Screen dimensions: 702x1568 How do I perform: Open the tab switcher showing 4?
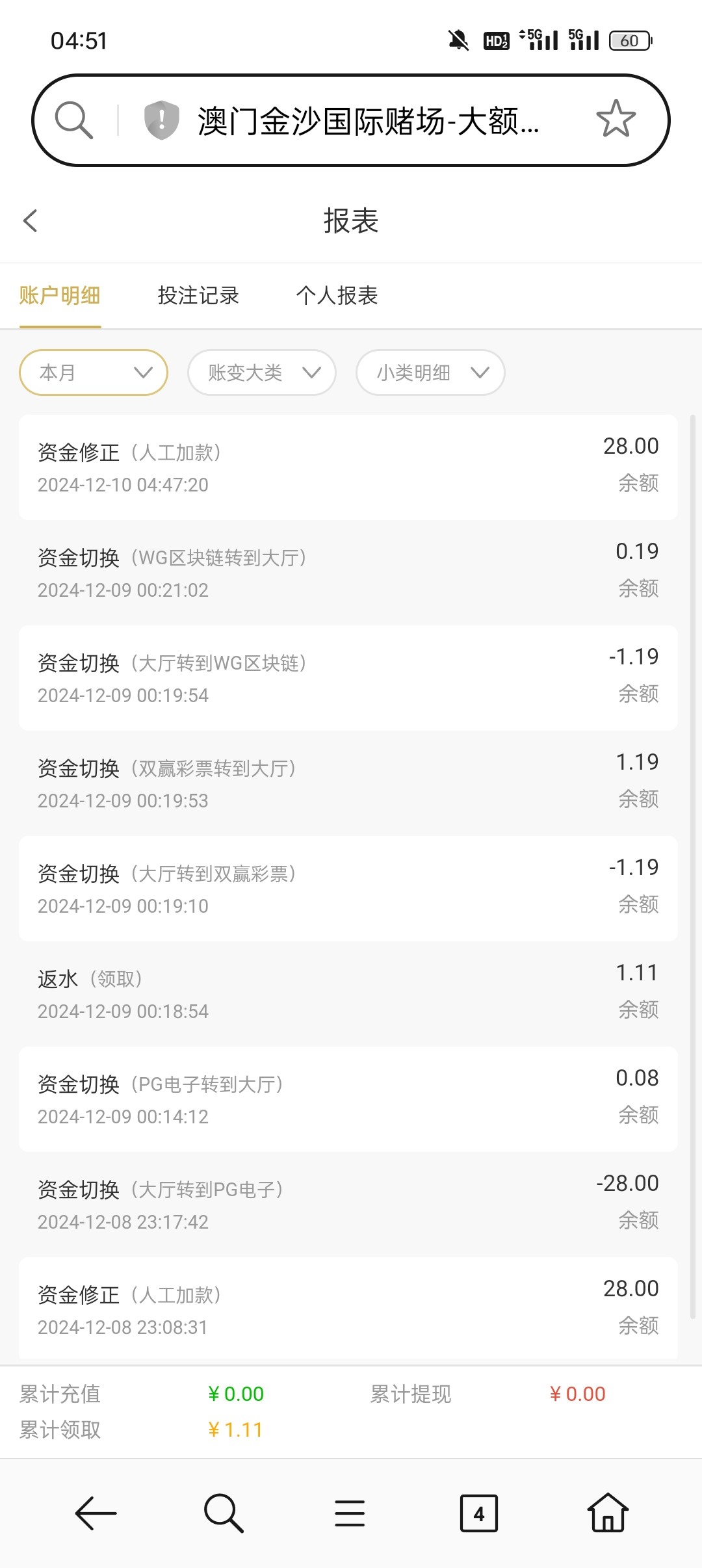pyautogui.click(x=479, y=1513)
